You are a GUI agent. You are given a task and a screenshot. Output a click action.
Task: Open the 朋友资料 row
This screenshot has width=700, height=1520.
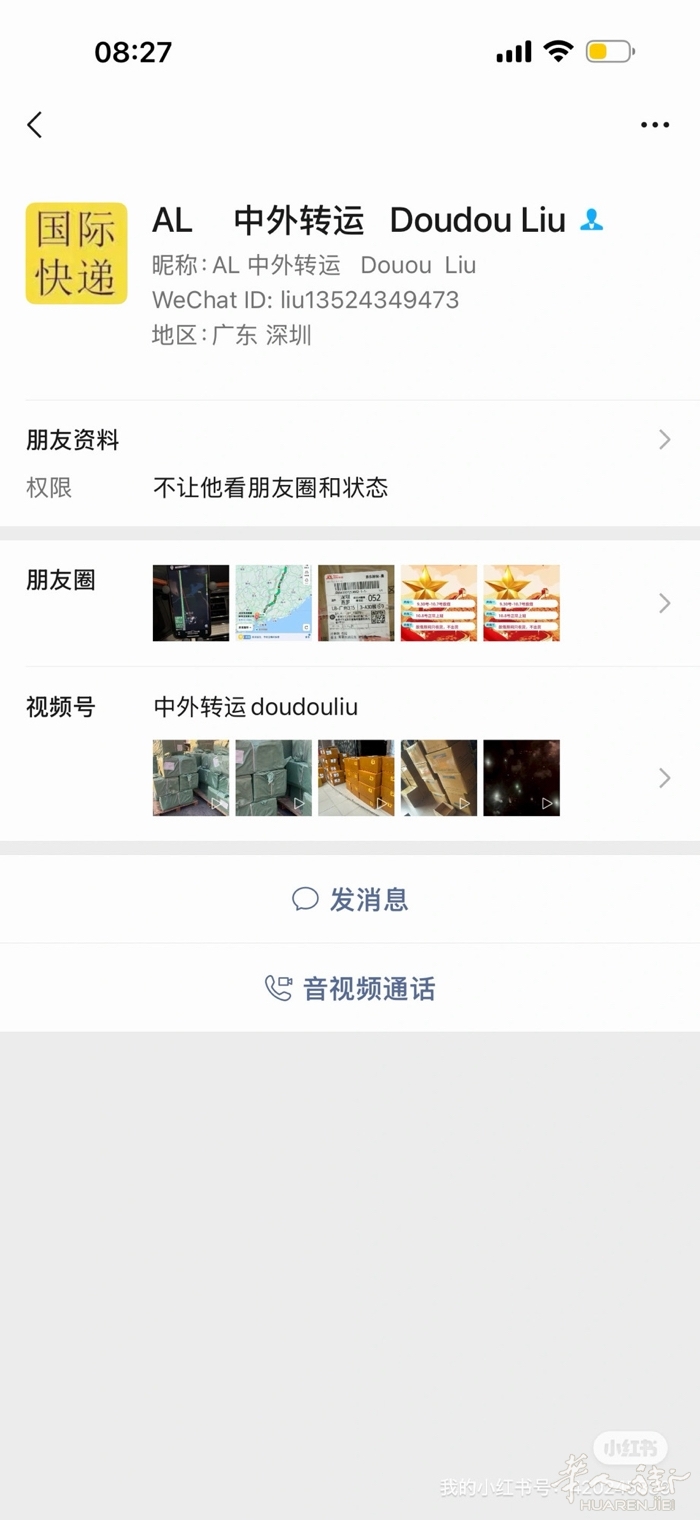350,440
